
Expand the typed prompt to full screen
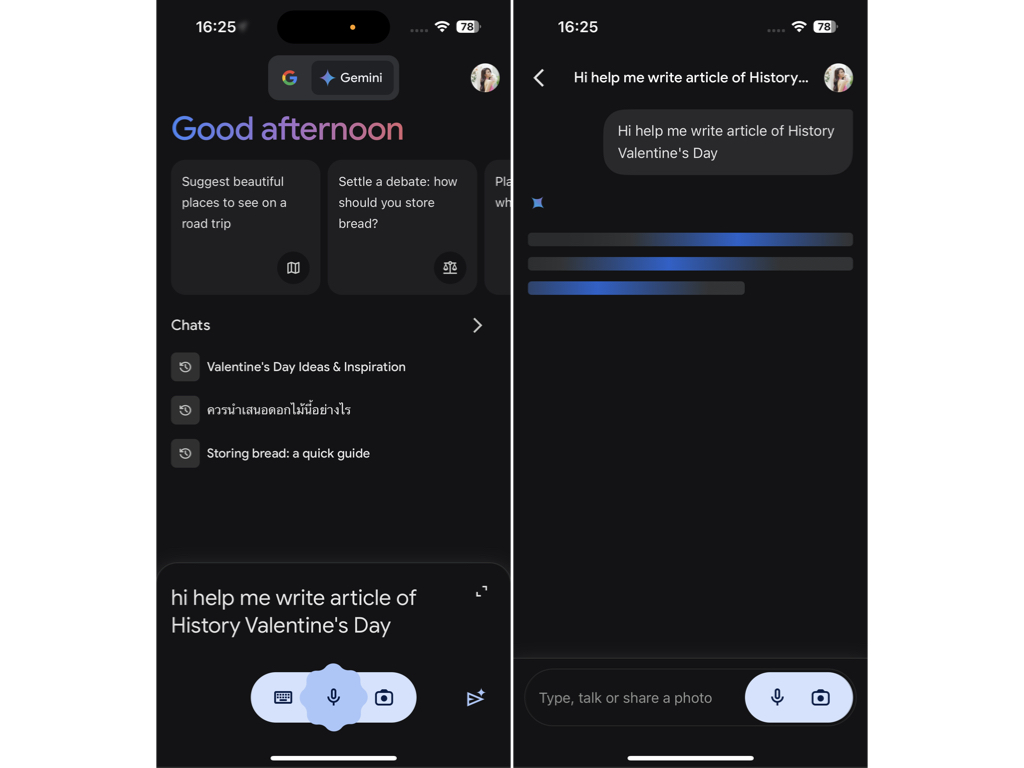click(481, 592)
